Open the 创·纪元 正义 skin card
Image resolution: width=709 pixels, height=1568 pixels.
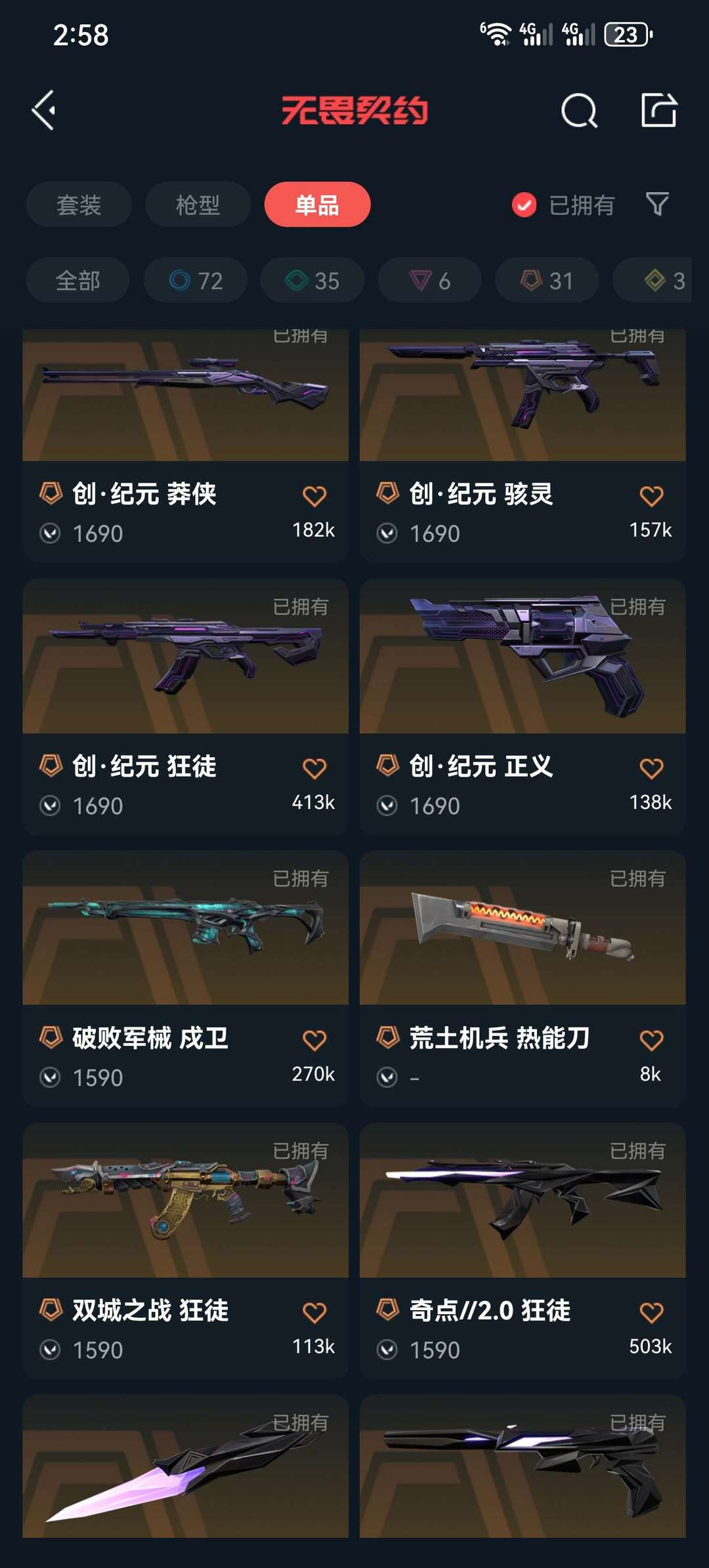tap(523, 707)
